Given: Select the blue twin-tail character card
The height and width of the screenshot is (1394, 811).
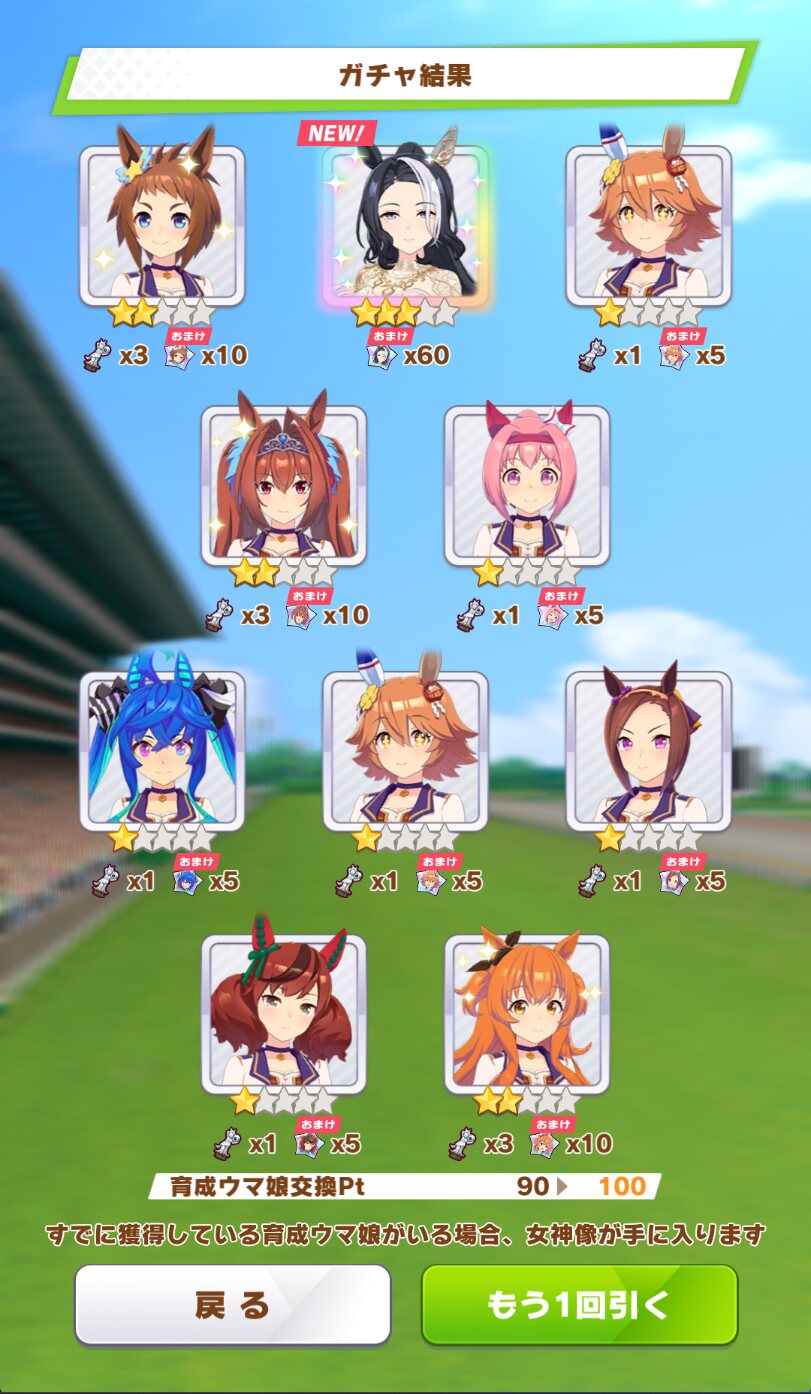Looking at the screenshot, I should [x=162, y=750].
